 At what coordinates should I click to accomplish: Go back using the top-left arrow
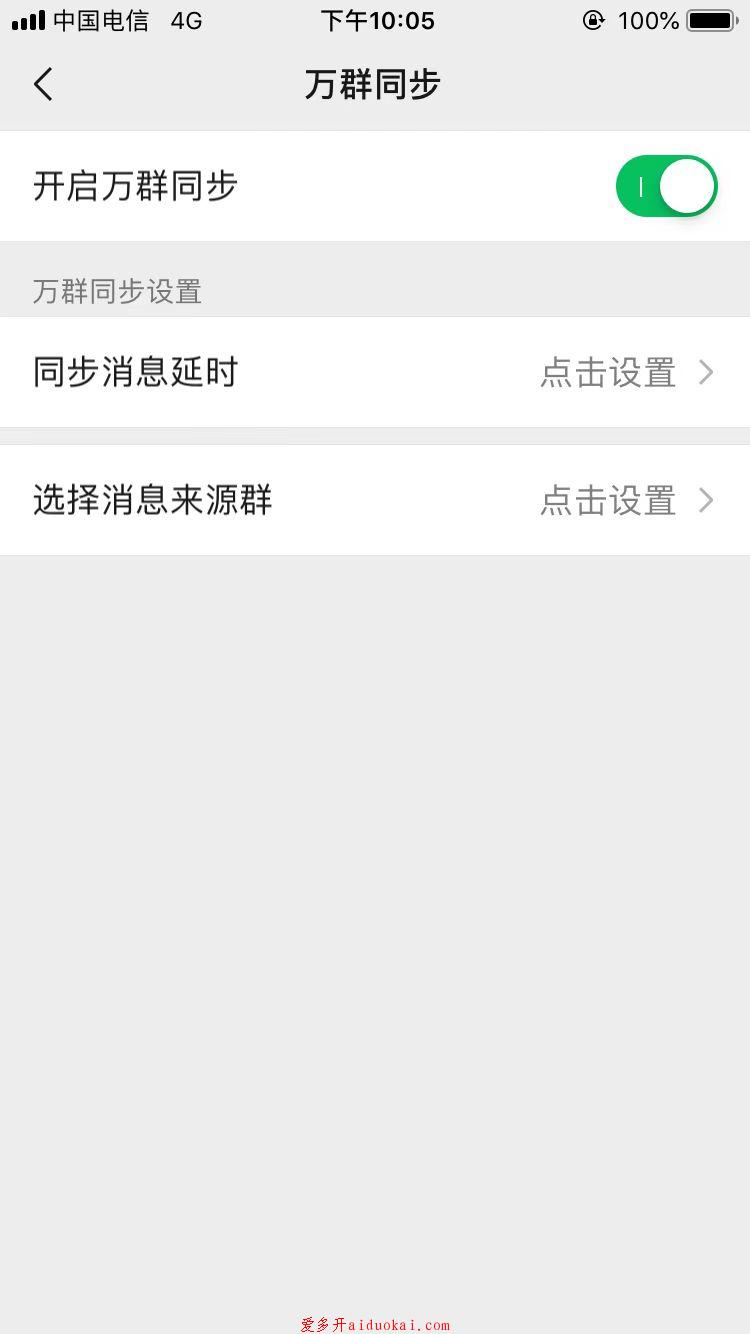pos(43,85)
